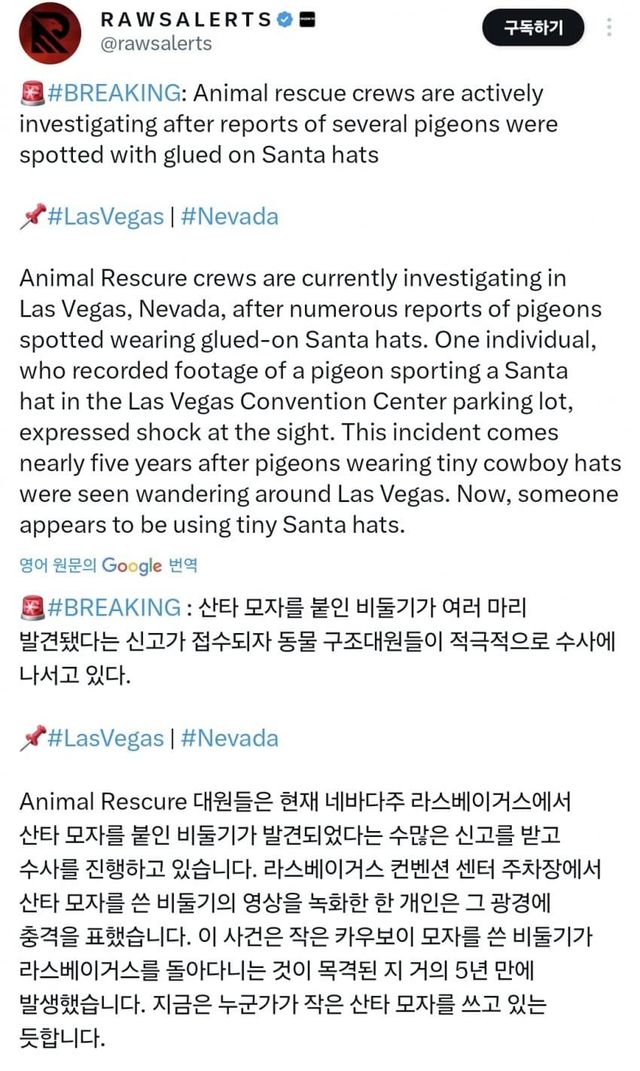Open #BREAKING hashtag in the English text
The width and height of the screenshot is (640, 1071).
[114, 93]
